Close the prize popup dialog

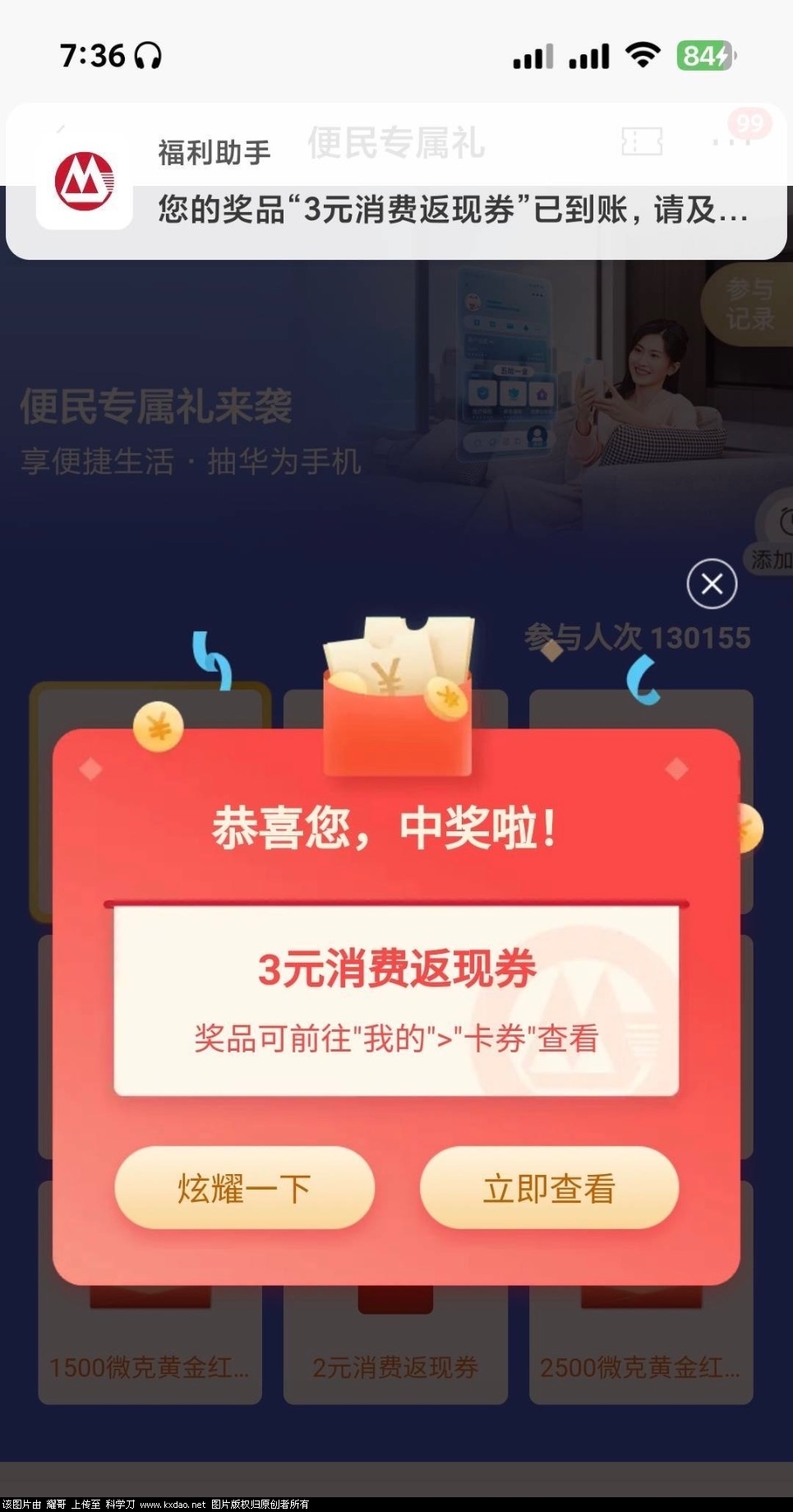tap(712, 584)
